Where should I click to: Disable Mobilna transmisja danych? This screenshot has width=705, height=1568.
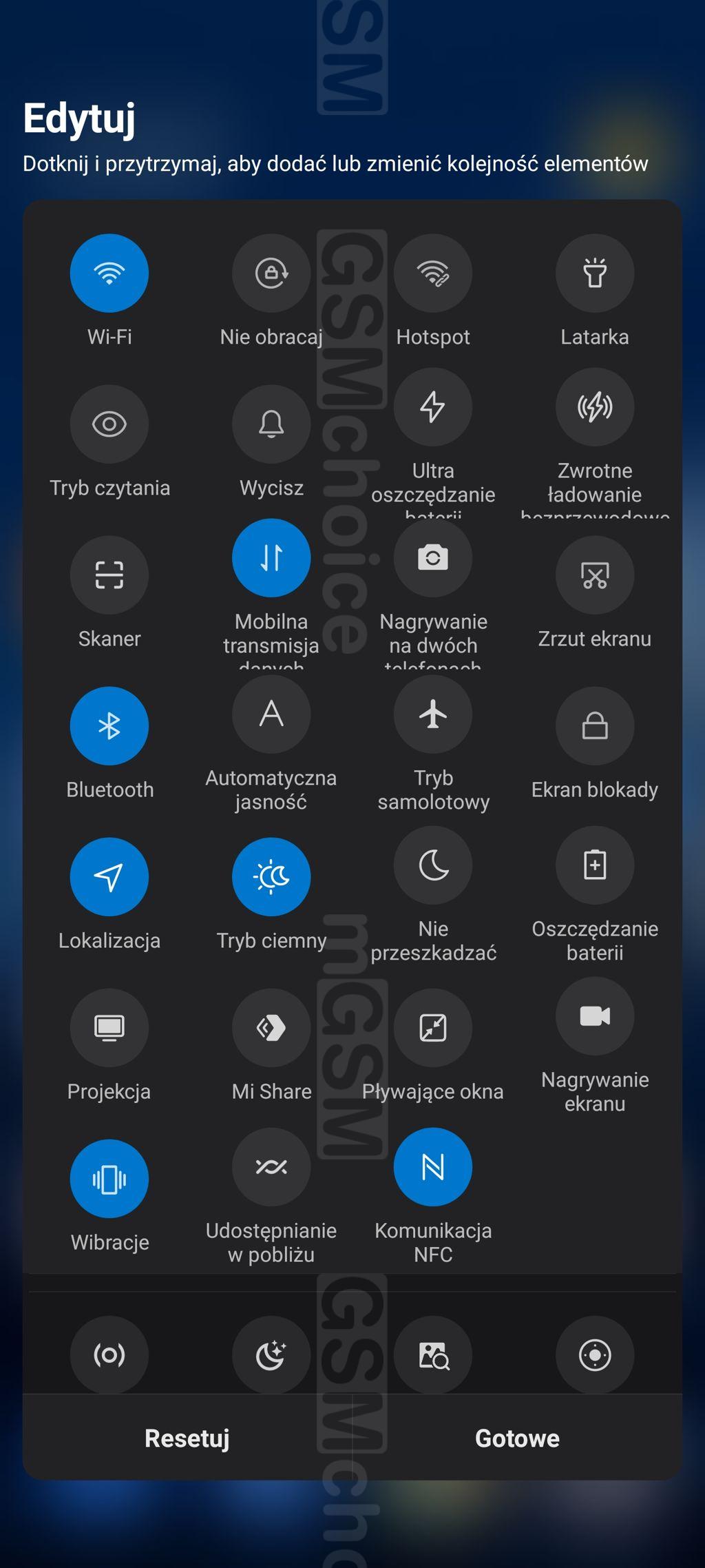tap(271, 557)
